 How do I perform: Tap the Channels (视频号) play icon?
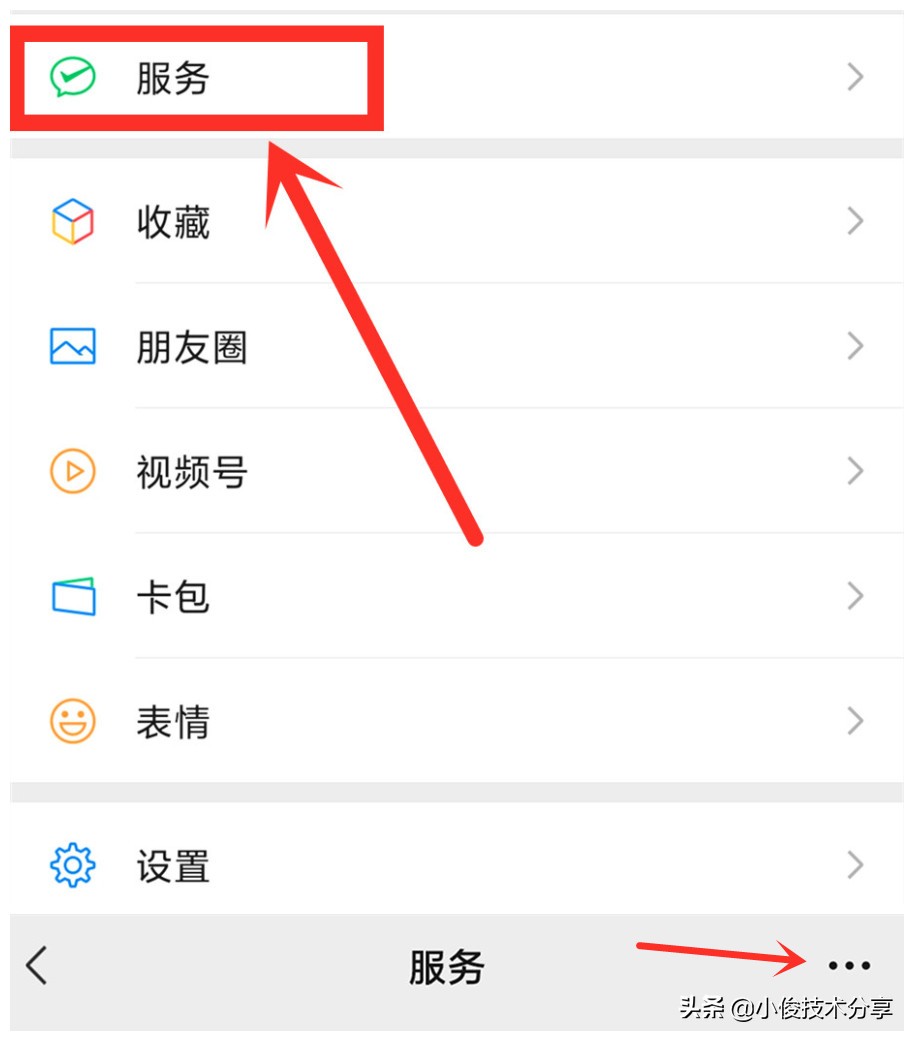point(71,470)
